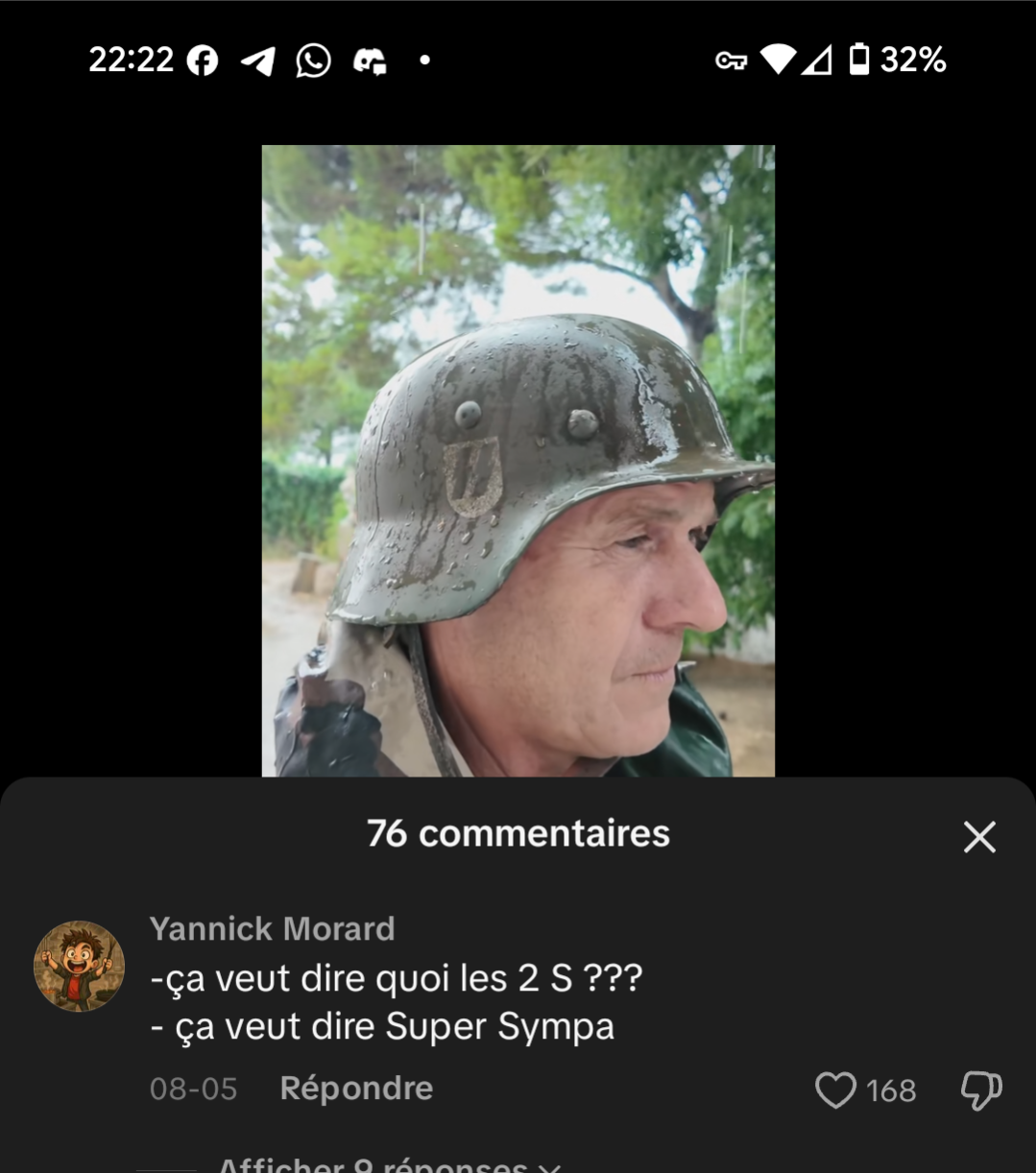
Task: Click the mobile signal strength icon
Action: [819, 60]
